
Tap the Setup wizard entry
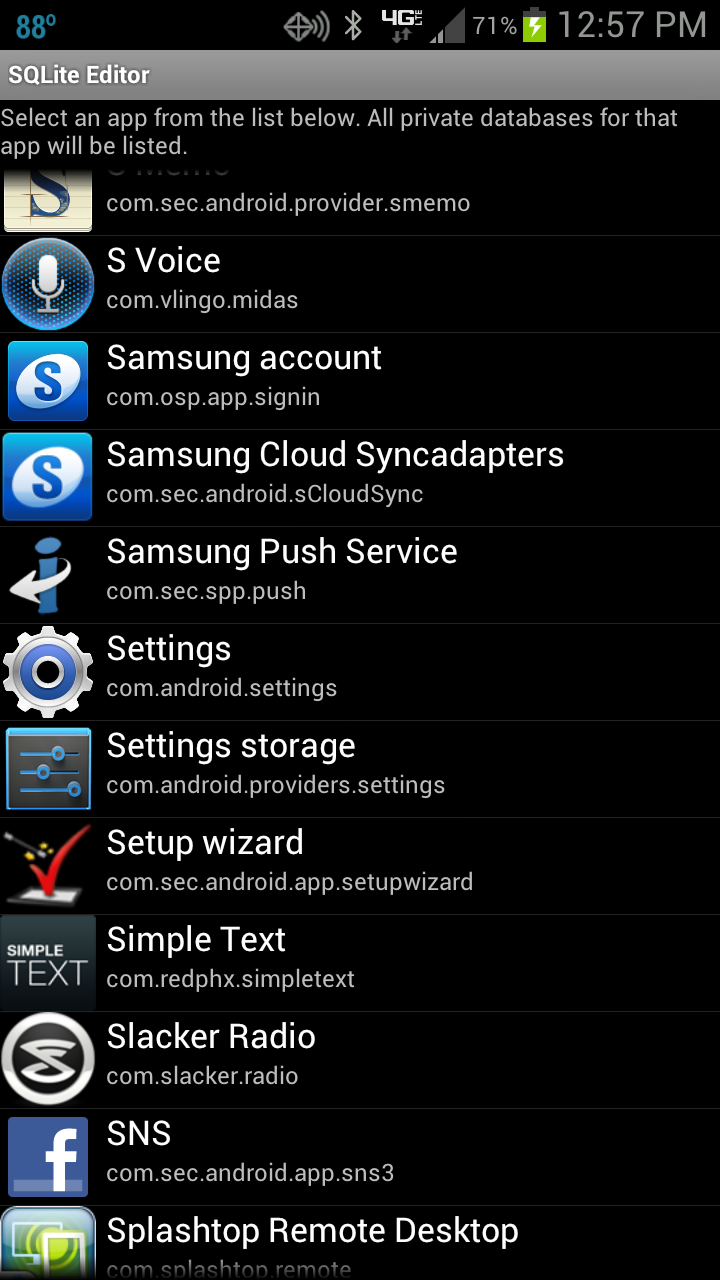click(360, 866)
